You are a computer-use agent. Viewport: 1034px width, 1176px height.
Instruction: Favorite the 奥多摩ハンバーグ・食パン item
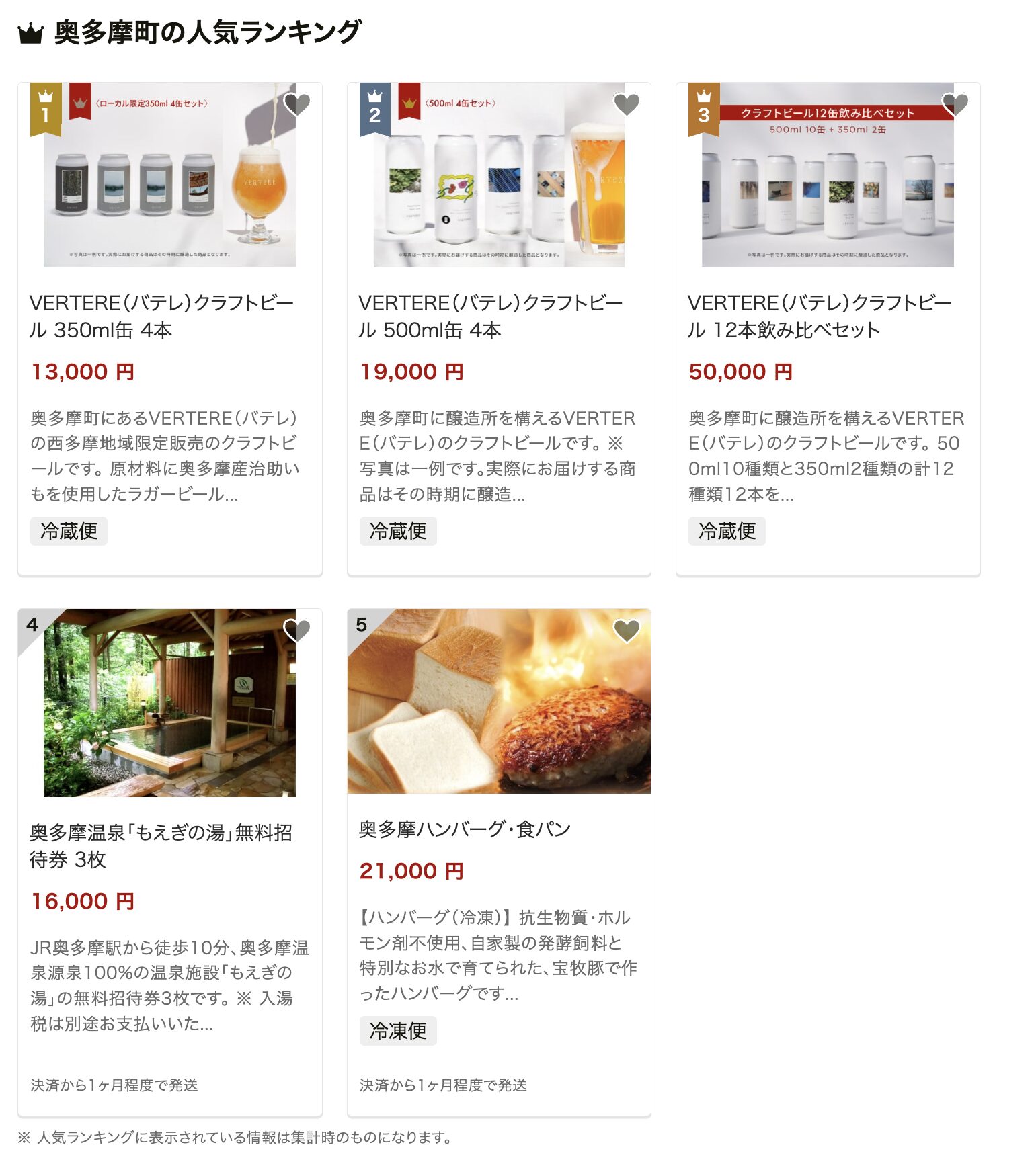click(x=626, y=630)
